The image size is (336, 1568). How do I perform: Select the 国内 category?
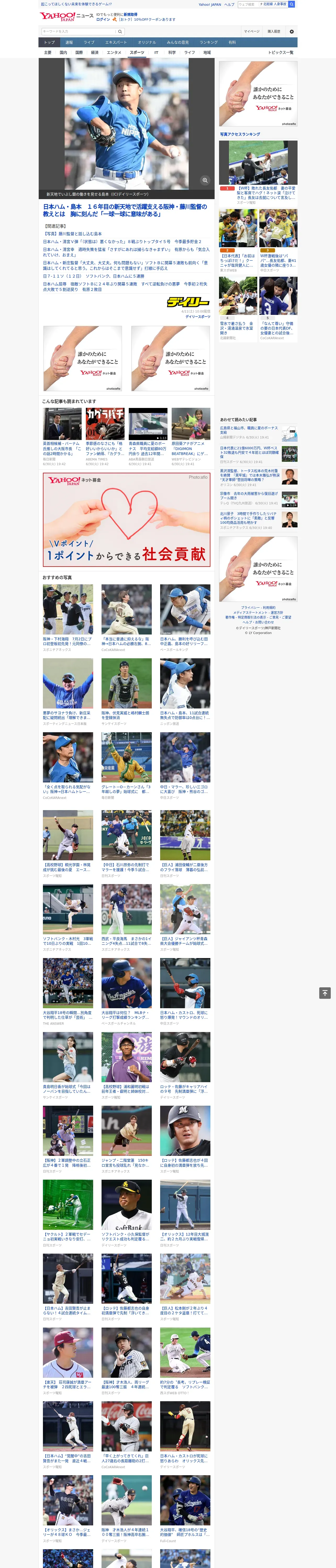click(x=63, y=52)
